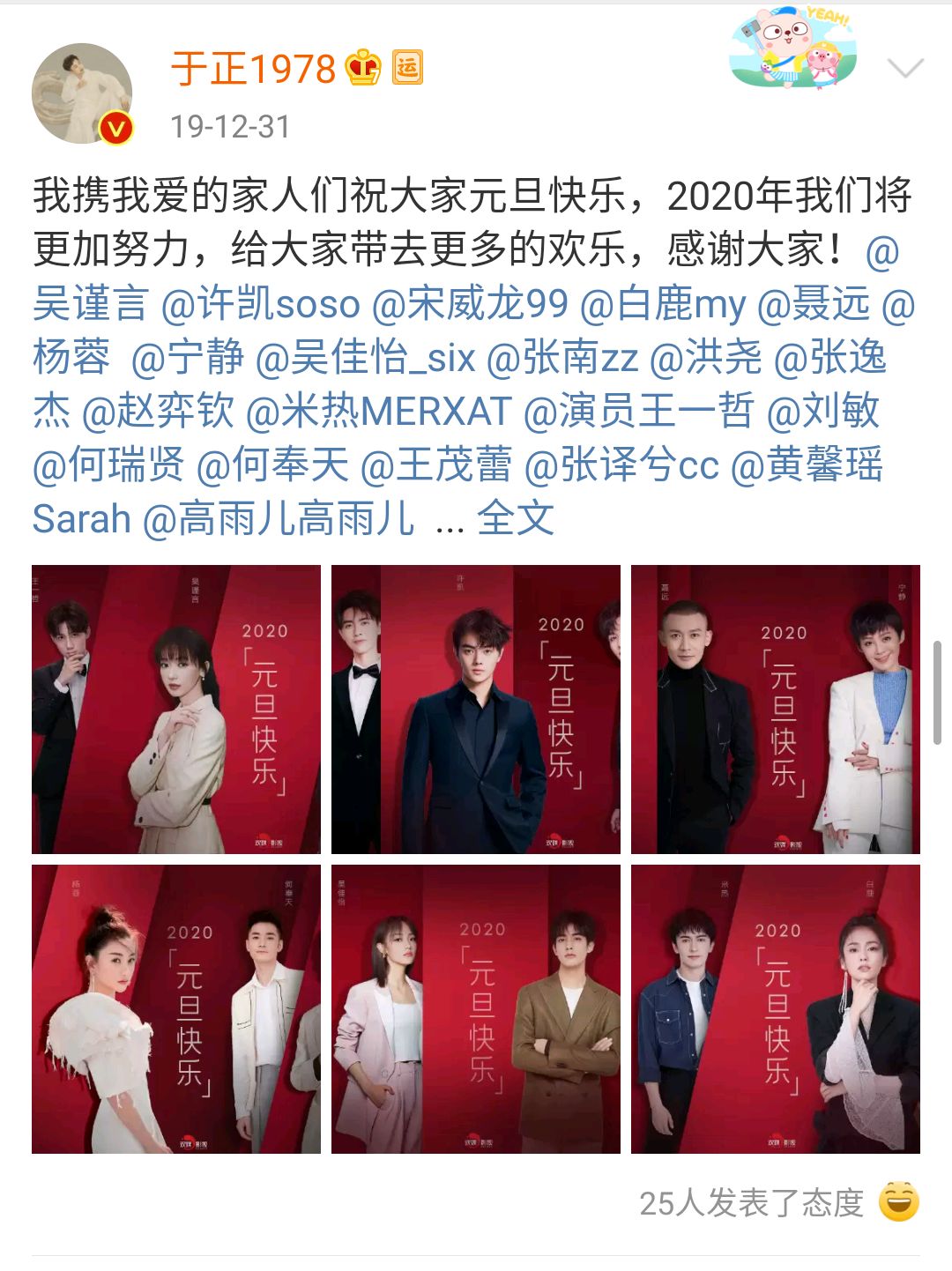View the 25人发表了态度 reactions
The image size is (952, 1271).
[x=779, y=1203]
